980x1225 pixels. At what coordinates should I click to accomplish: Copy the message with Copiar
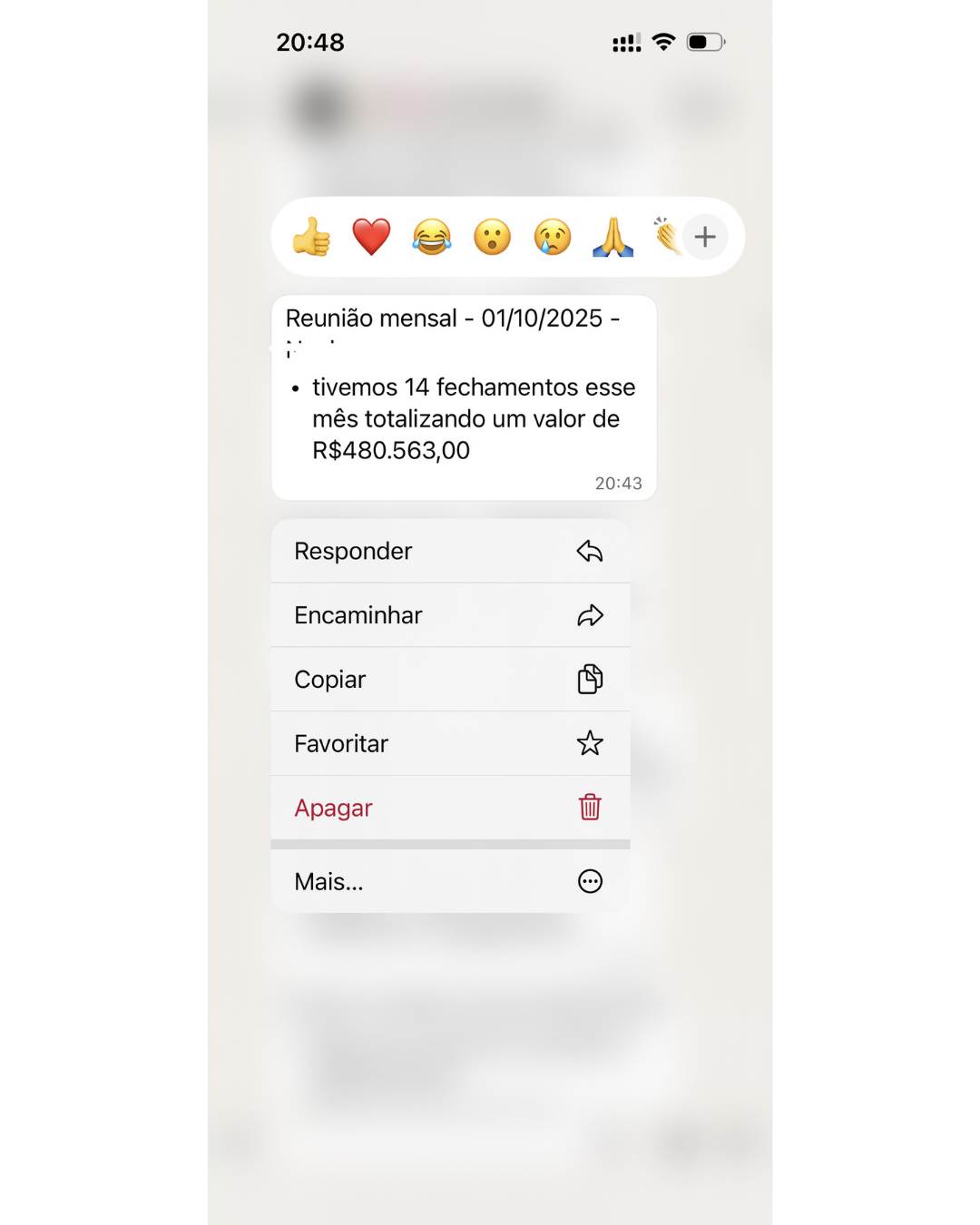point(450,680)
